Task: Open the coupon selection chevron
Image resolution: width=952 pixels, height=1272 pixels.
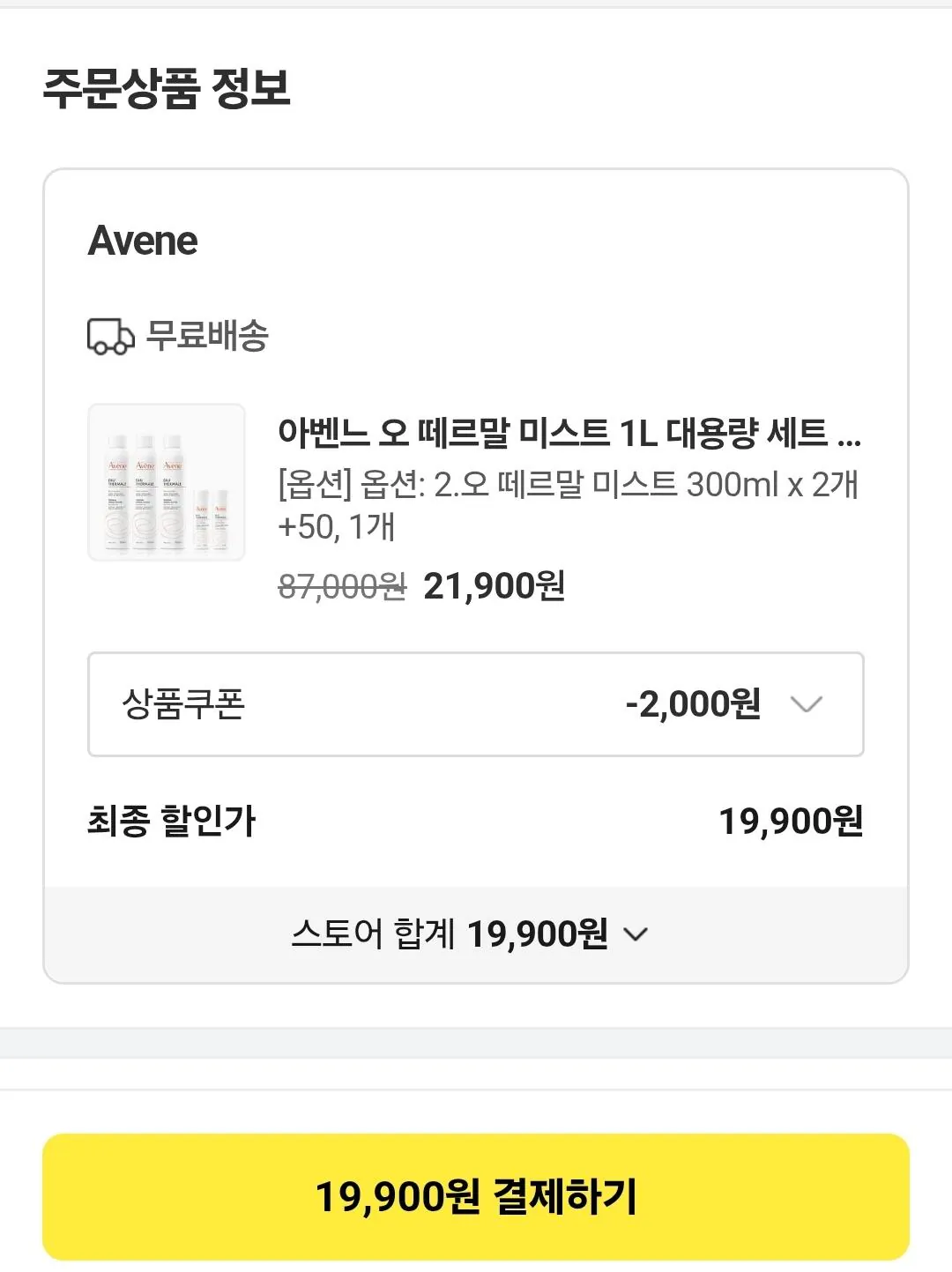Action: coord(805,705)
